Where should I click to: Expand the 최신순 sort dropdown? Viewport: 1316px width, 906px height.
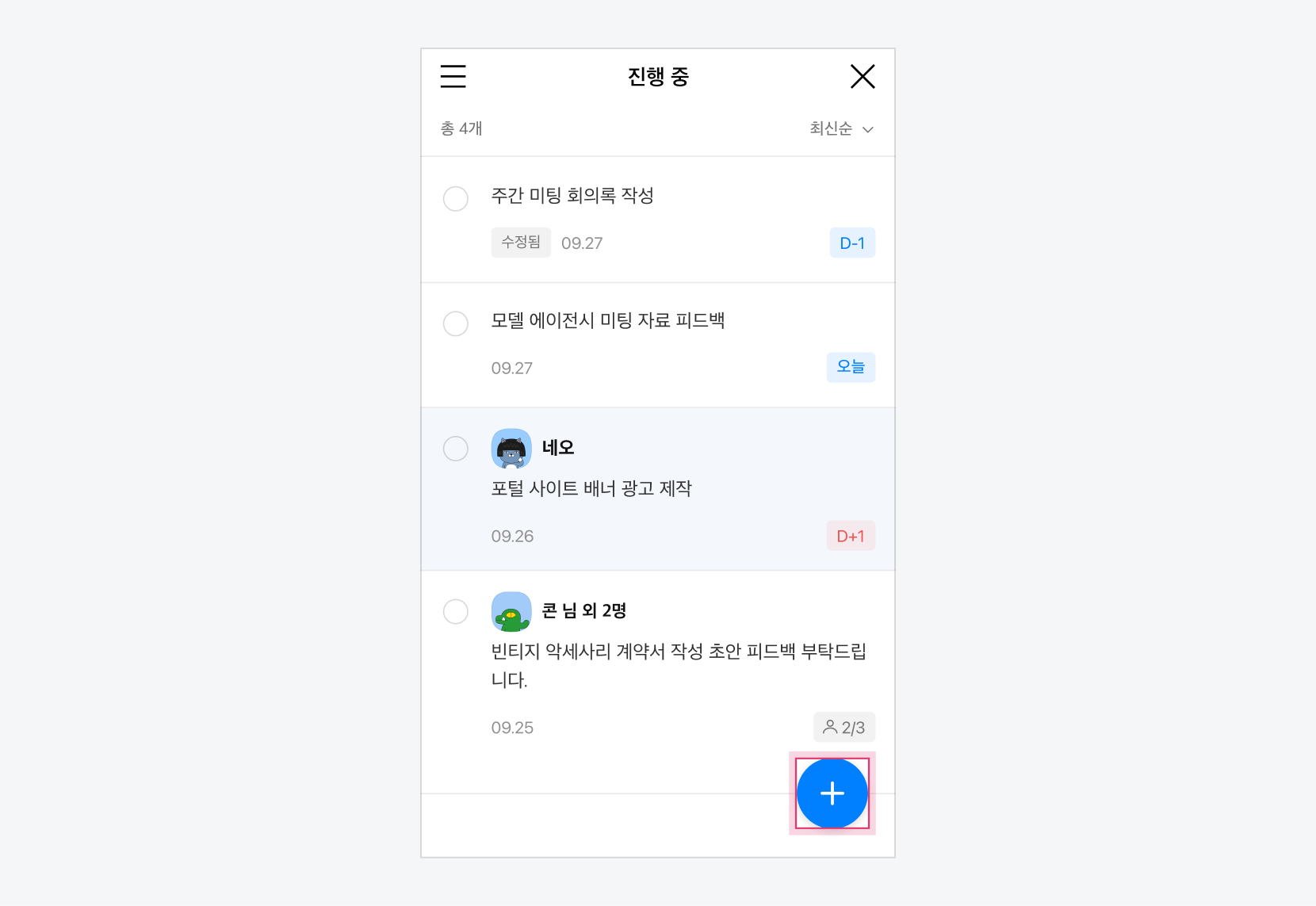point(841,128)
